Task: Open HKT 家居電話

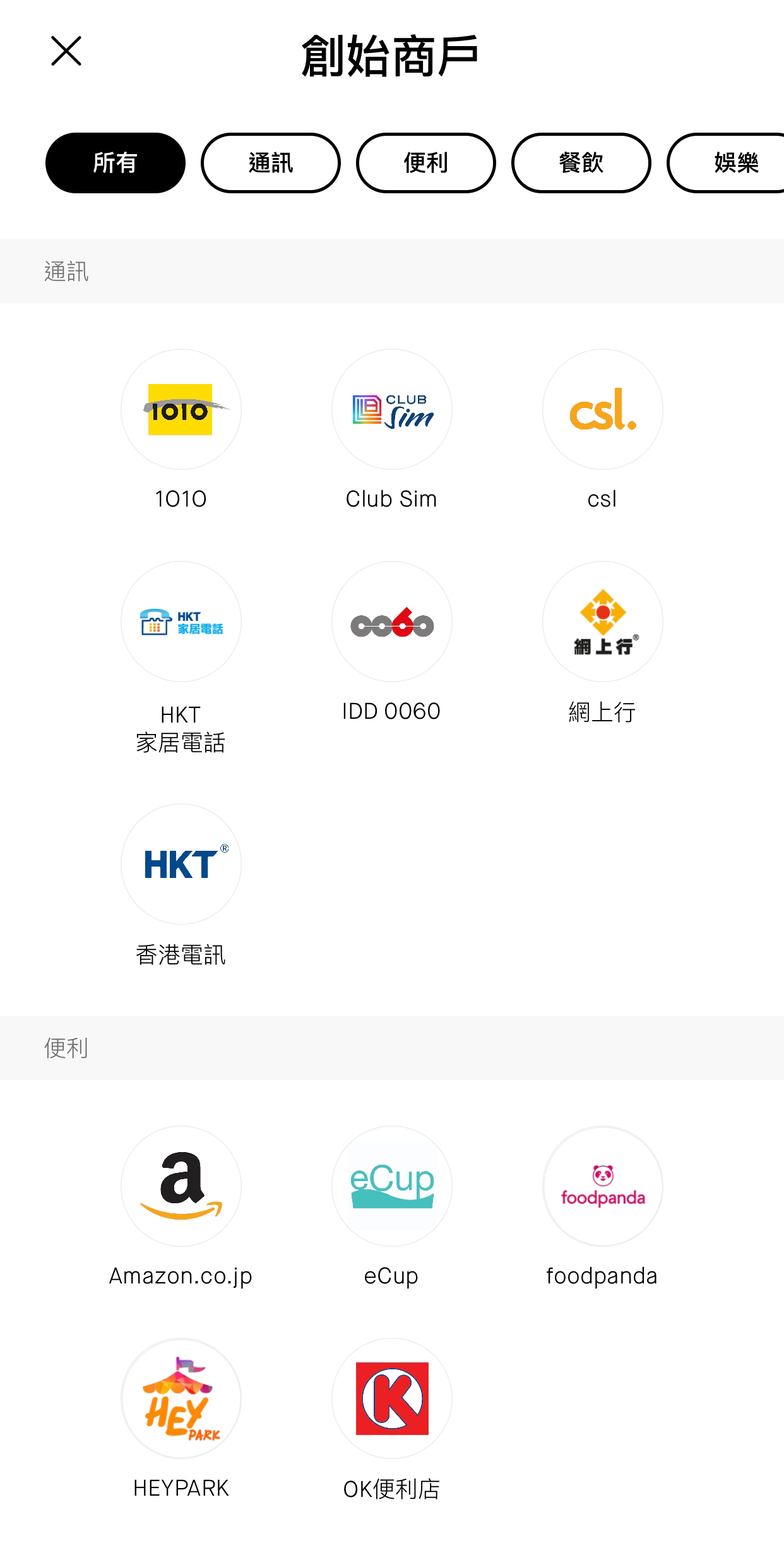Action: point(181,622)
